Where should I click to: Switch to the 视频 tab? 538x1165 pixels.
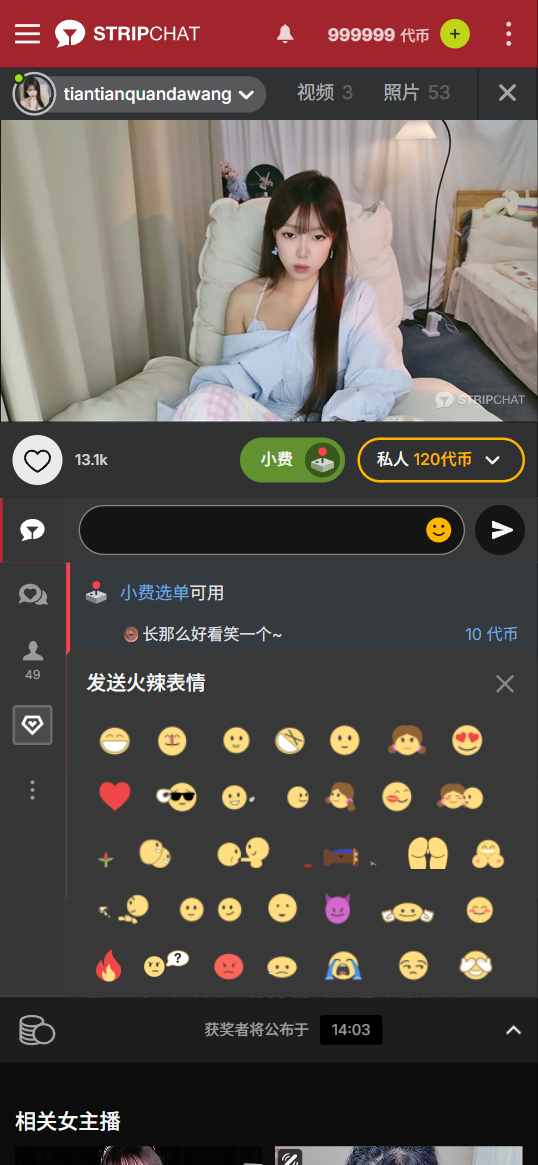pyautogui.click(x=325, y=93)
